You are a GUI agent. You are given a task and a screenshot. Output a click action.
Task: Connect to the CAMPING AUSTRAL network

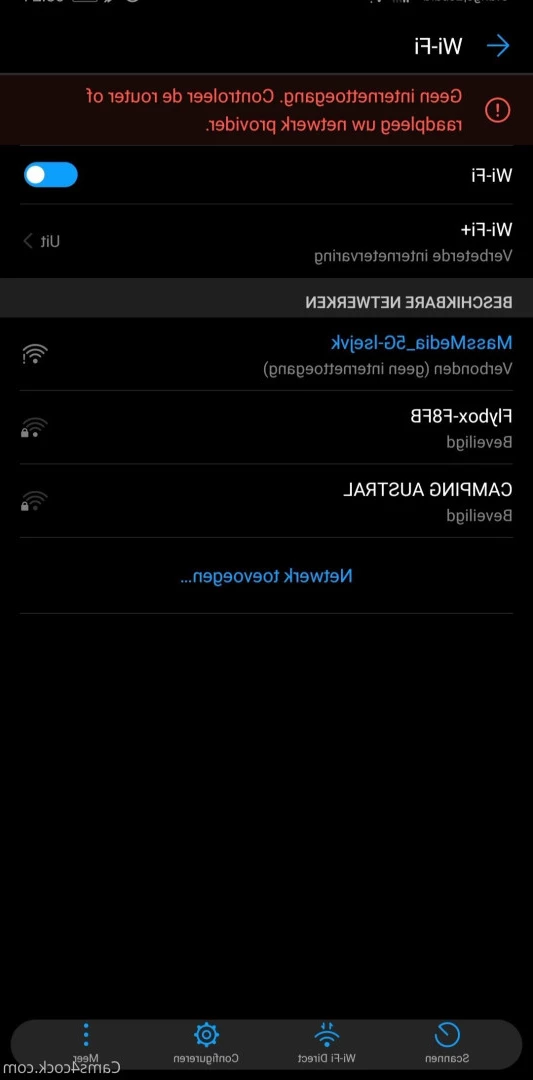tap(266, 501)
